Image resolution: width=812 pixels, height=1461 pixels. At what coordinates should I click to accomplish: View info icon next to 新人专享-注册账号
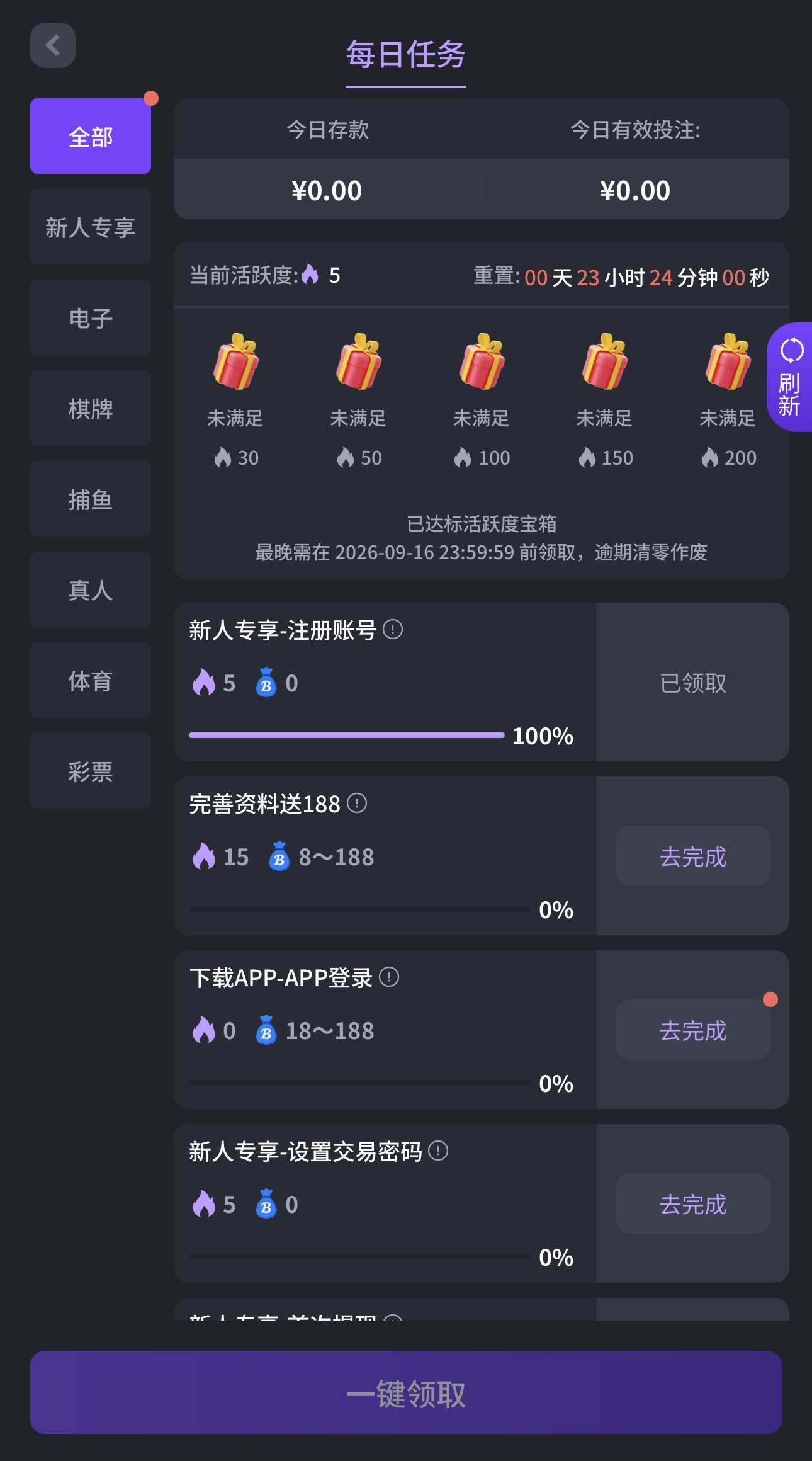(393, 629)
